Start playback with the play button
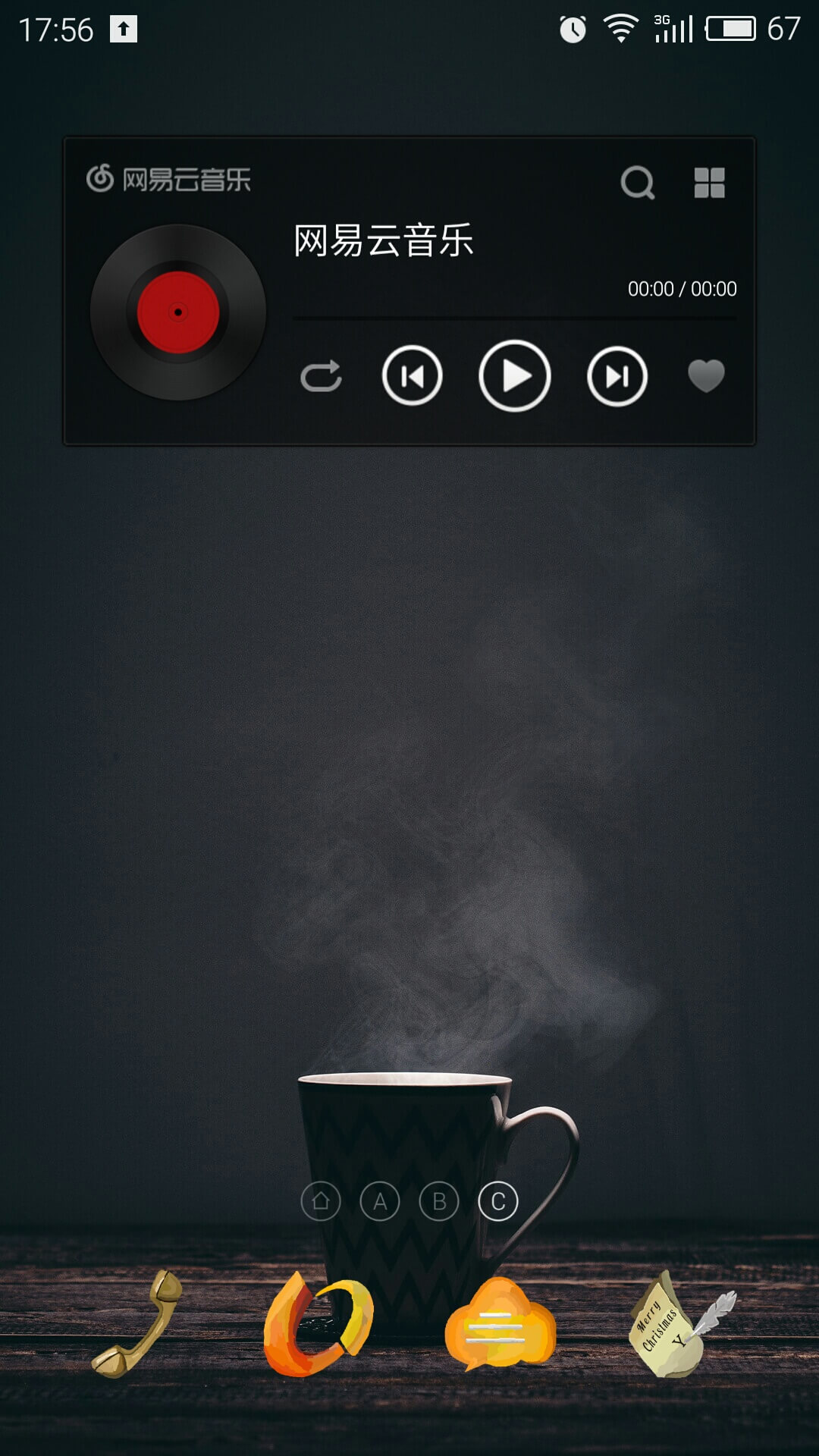This screenshot has width=819, height=1456. click(x=515, y=376)
